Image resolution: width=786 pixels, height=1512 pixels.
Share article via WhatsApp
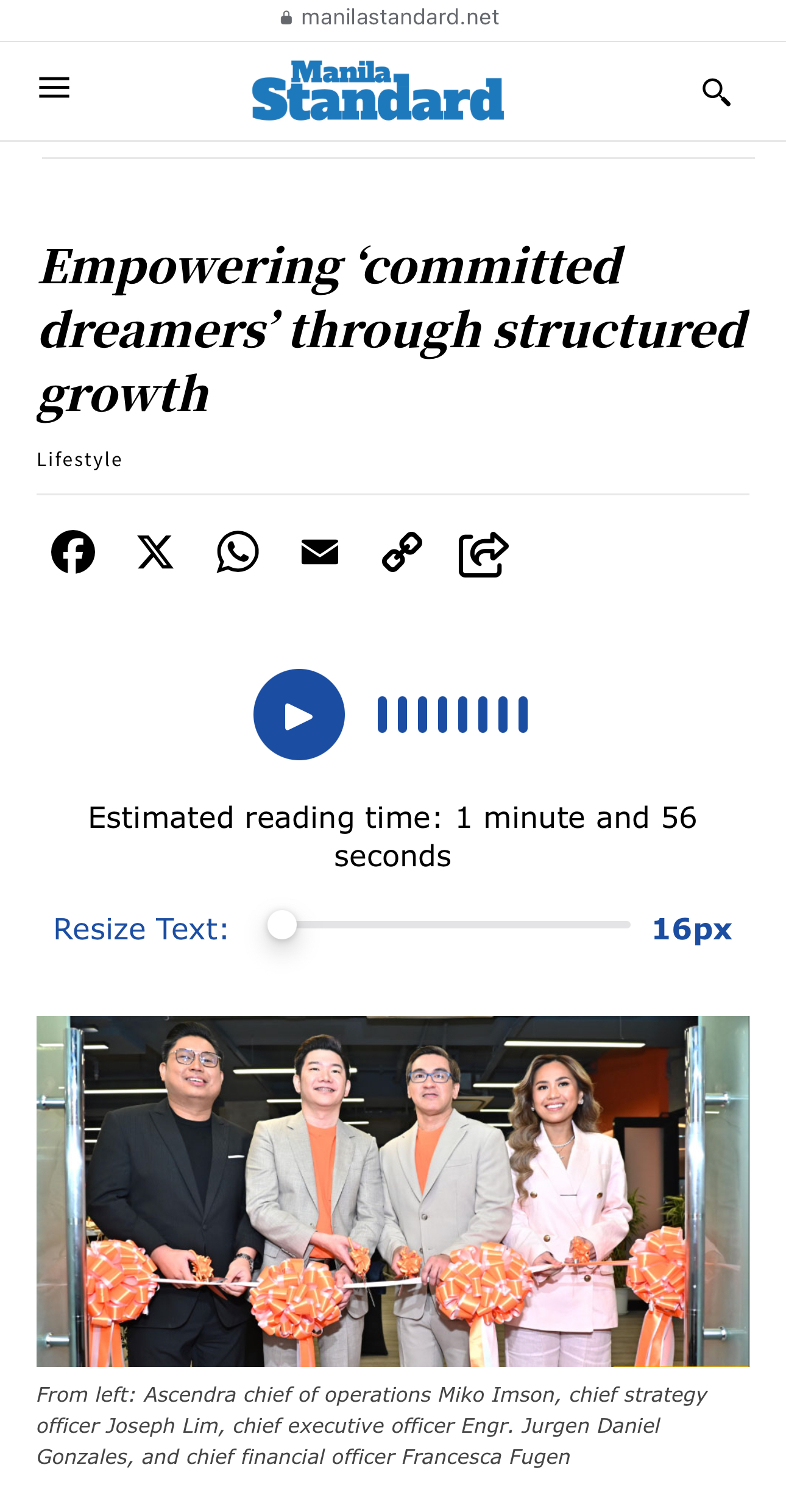[x=238, y=552]
